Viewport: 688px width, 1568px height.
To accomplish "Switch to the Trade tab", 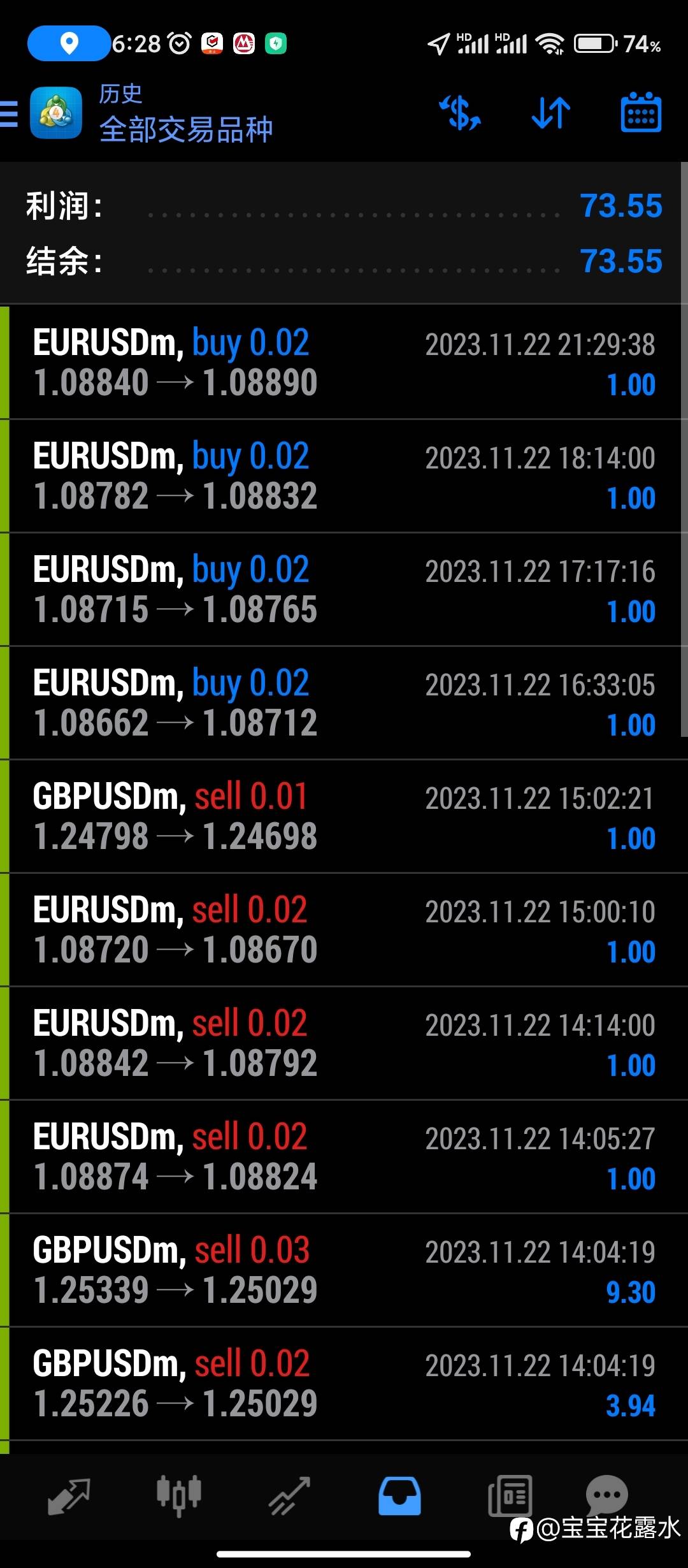I will tap(289, 1495).
